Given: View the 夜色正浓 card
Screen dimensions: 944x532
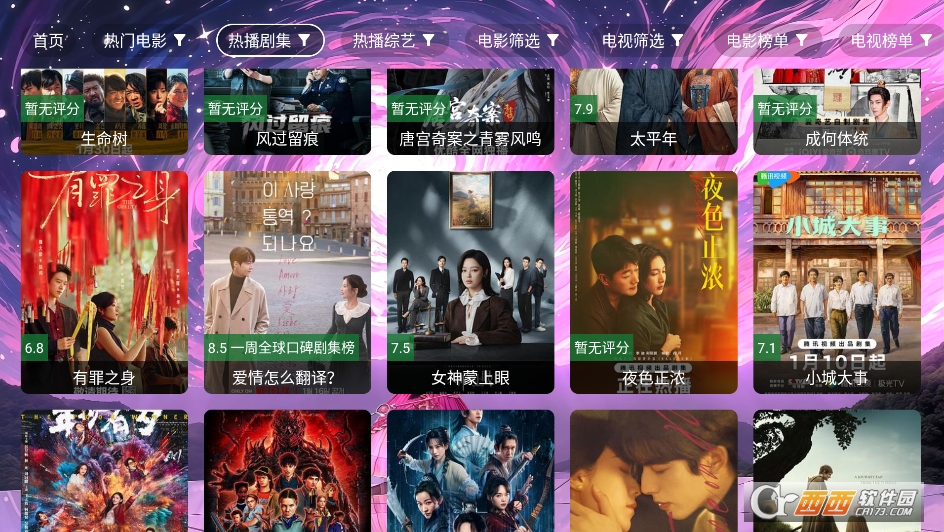Looking at the screenshot, I should (653, 282).
